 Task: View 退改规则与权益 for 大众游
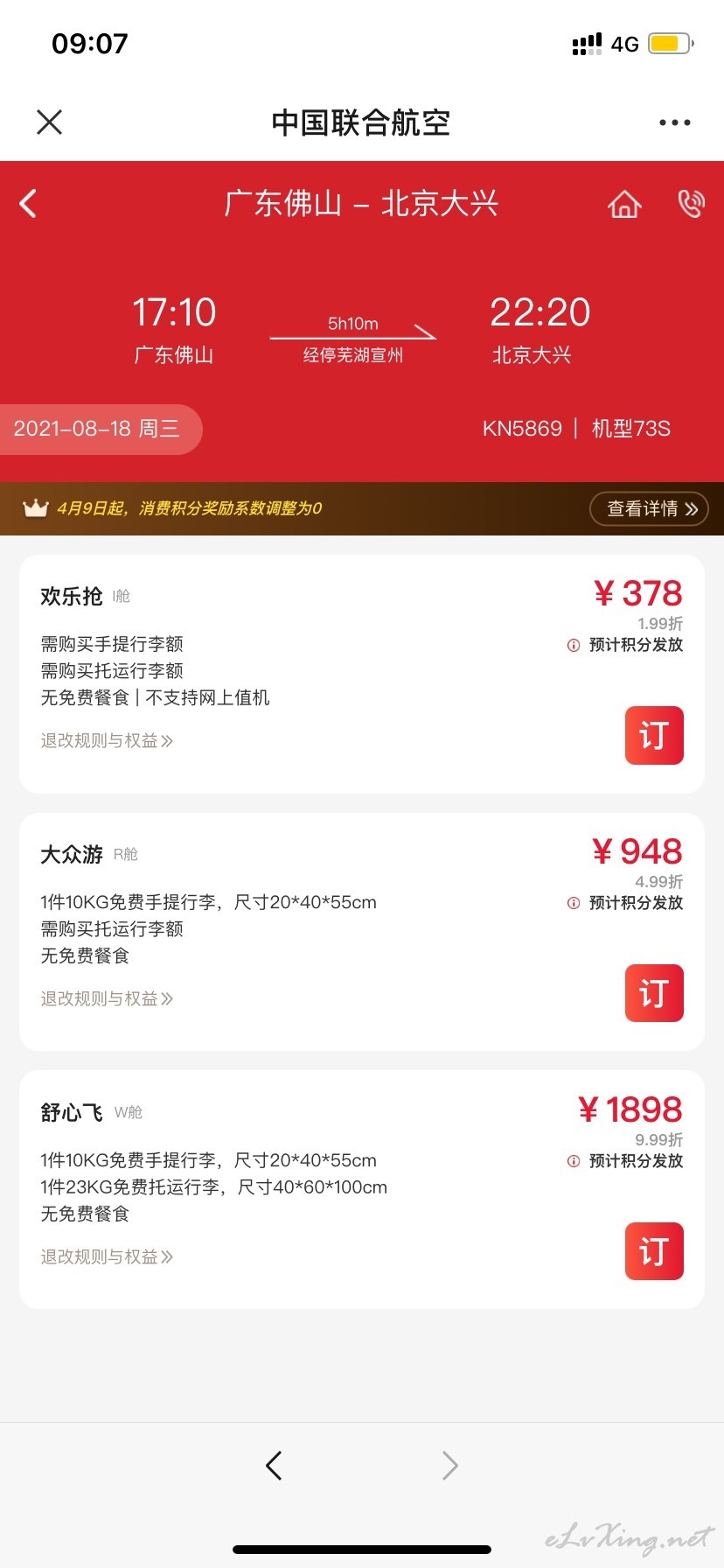point(107,998)
